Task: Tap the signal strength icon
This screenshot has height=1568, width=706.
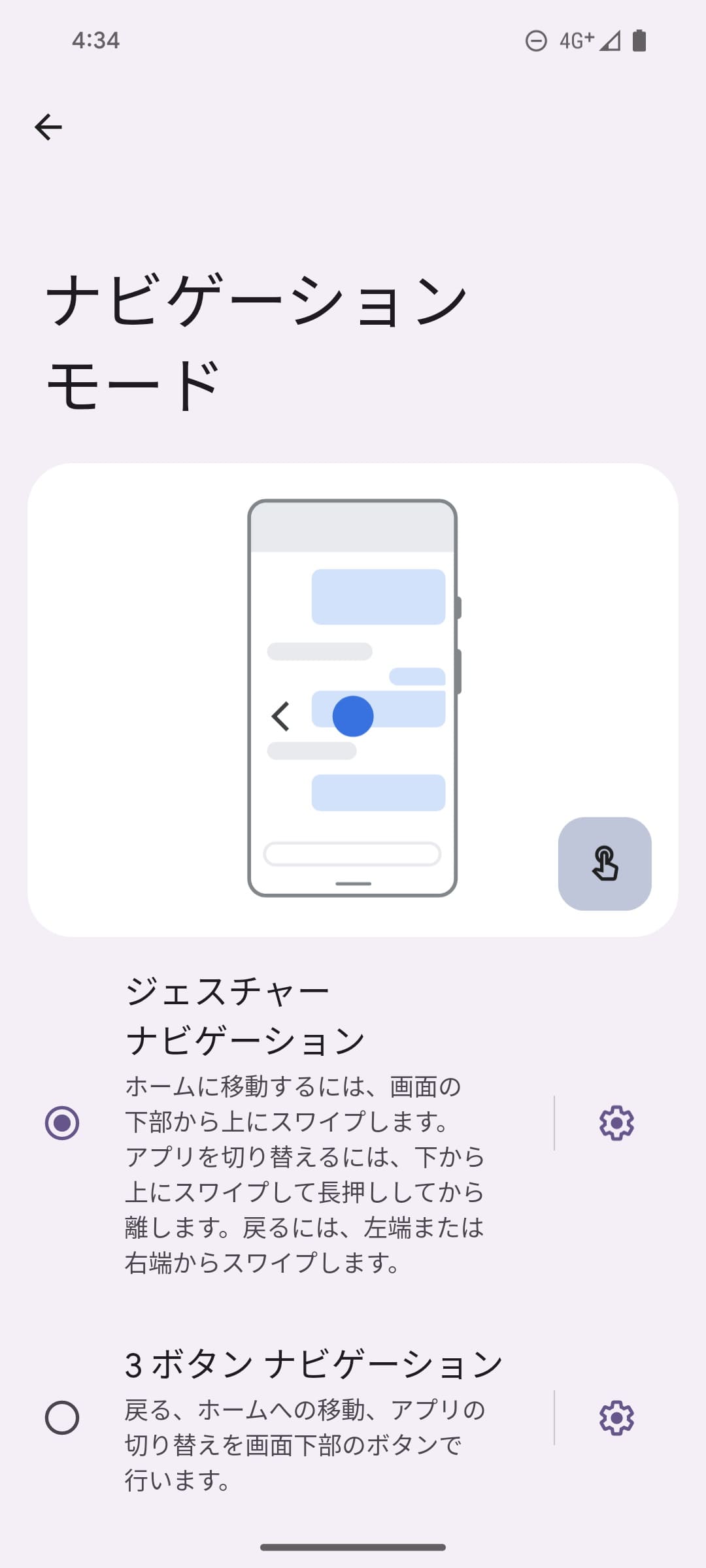Action: pyautogui.click(x=609, y=41)
